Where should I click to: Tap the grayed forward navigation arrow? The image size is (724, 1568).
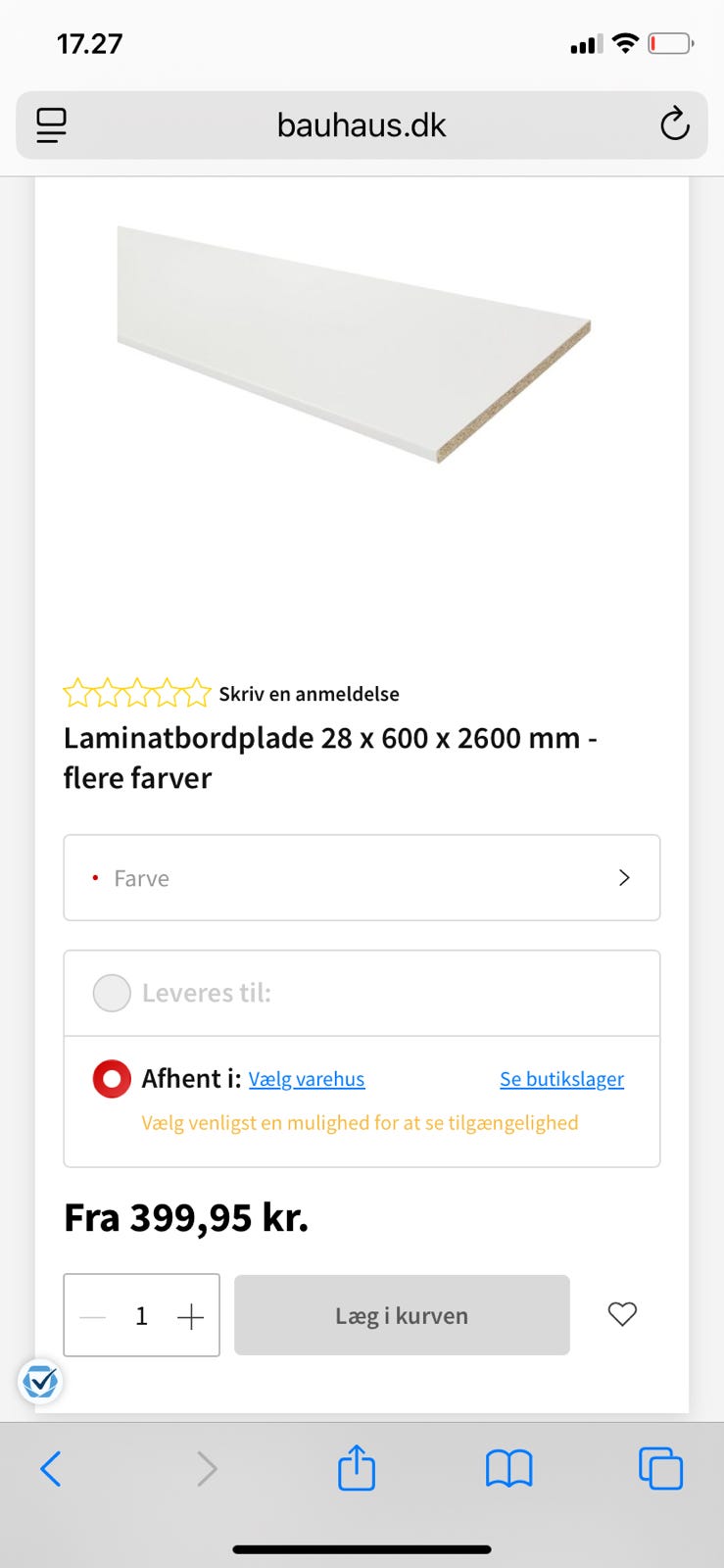point(206,1468)
